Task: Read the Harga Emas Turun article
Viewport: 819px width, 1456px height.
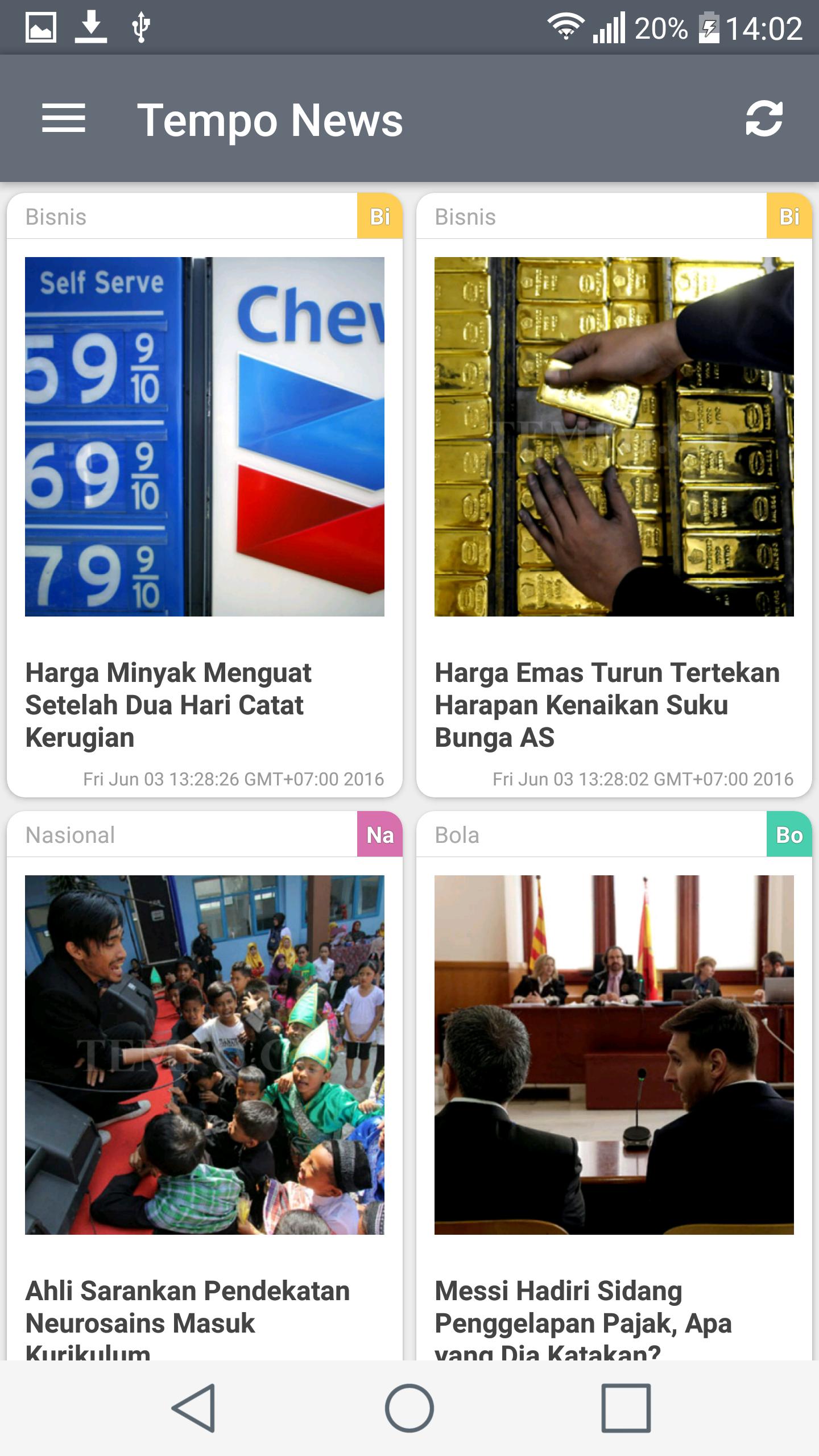Action: click(607, 704)
